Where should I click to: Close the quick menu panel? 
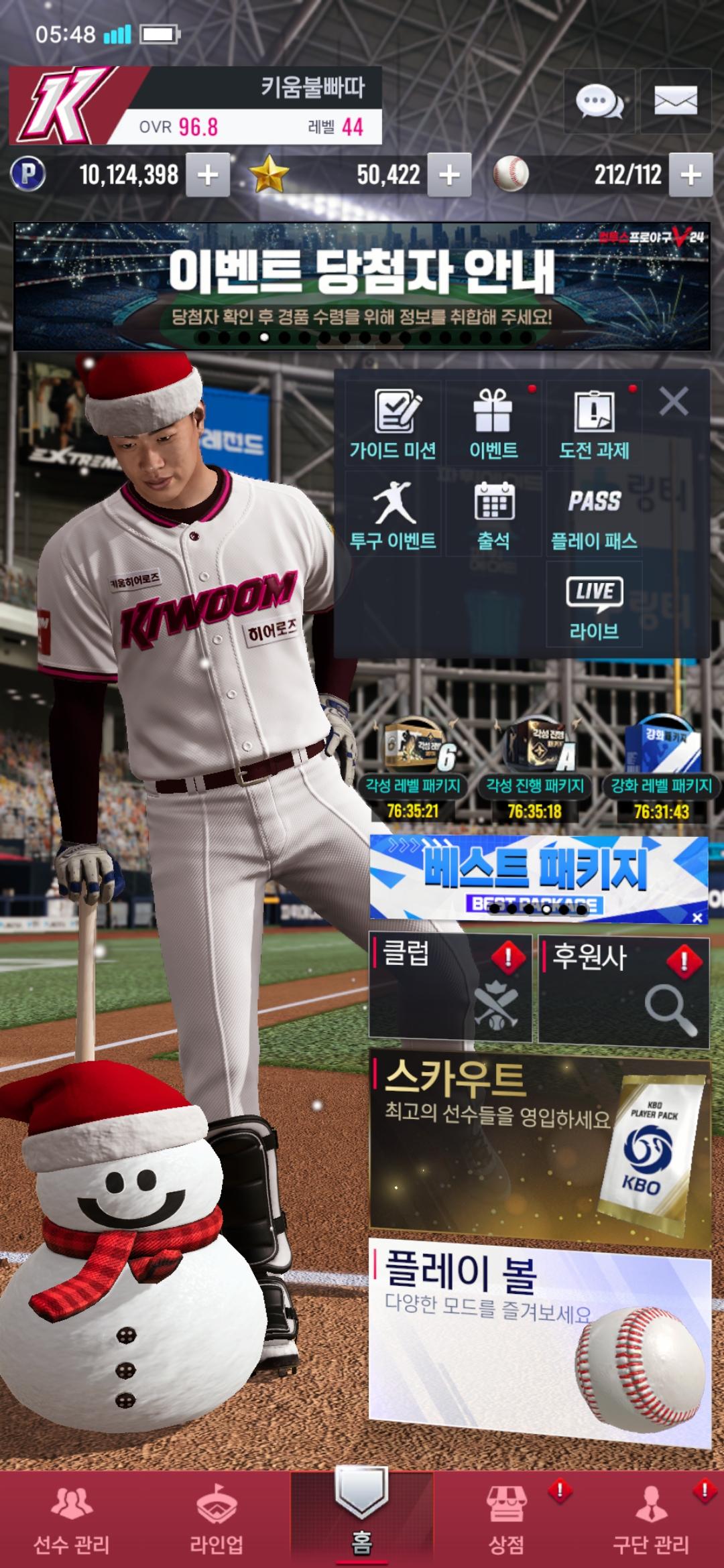[x=673, y=402]
